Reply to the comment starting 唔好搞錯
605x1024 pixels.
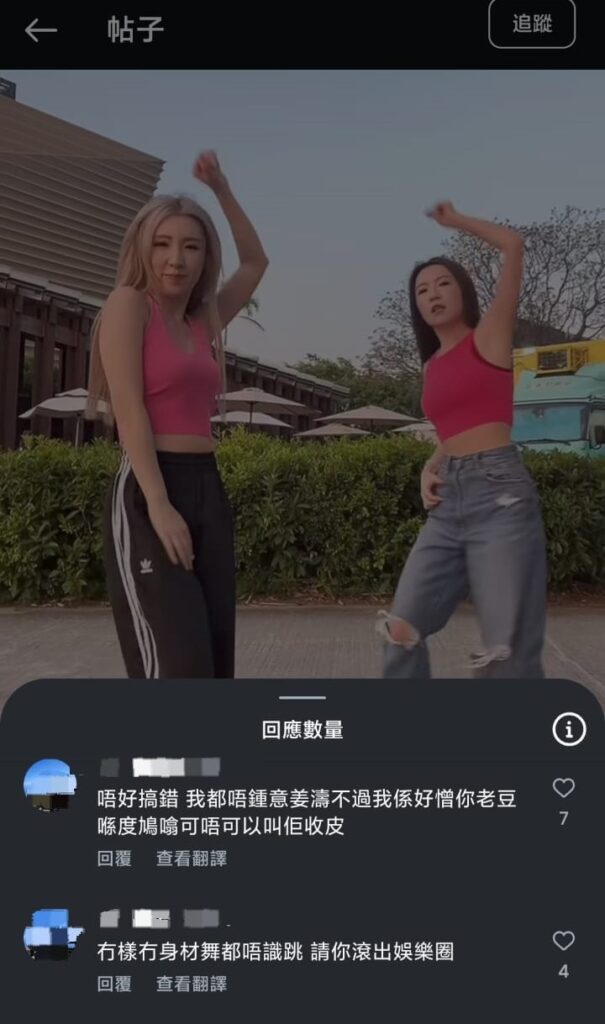click(114, 858)
